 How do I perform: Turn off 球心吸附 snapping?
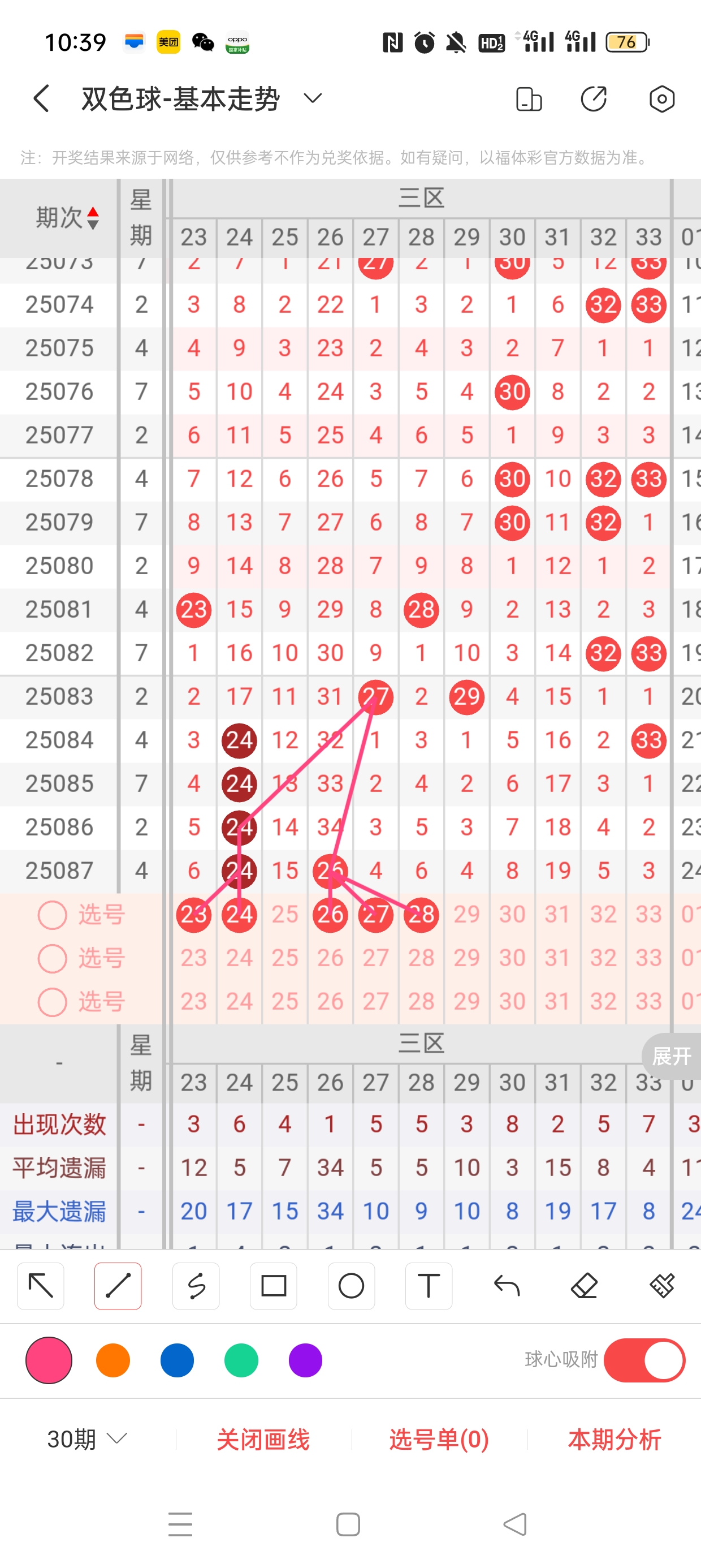tap(644, 1360)
